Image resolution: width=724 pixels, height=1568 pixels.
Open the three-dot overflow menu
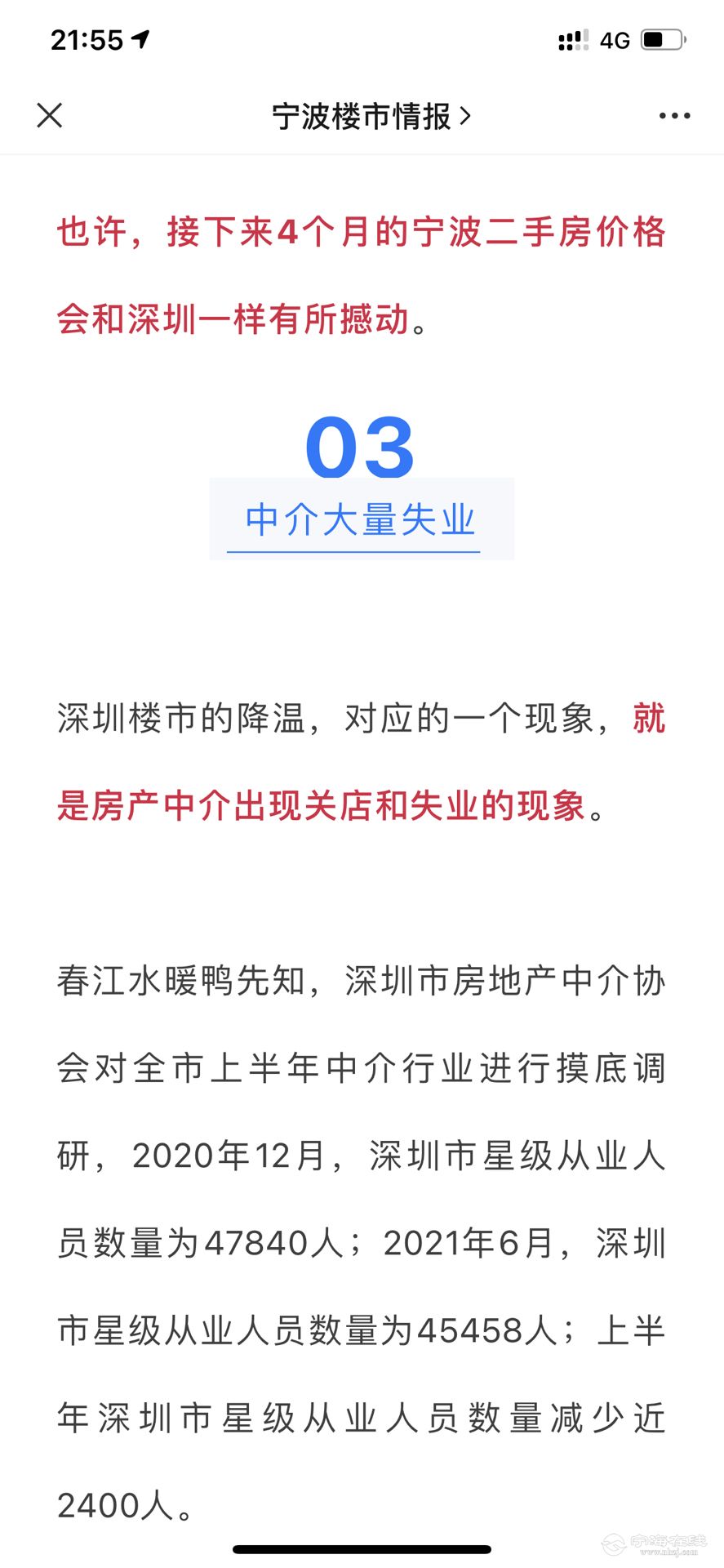[674, 116]
